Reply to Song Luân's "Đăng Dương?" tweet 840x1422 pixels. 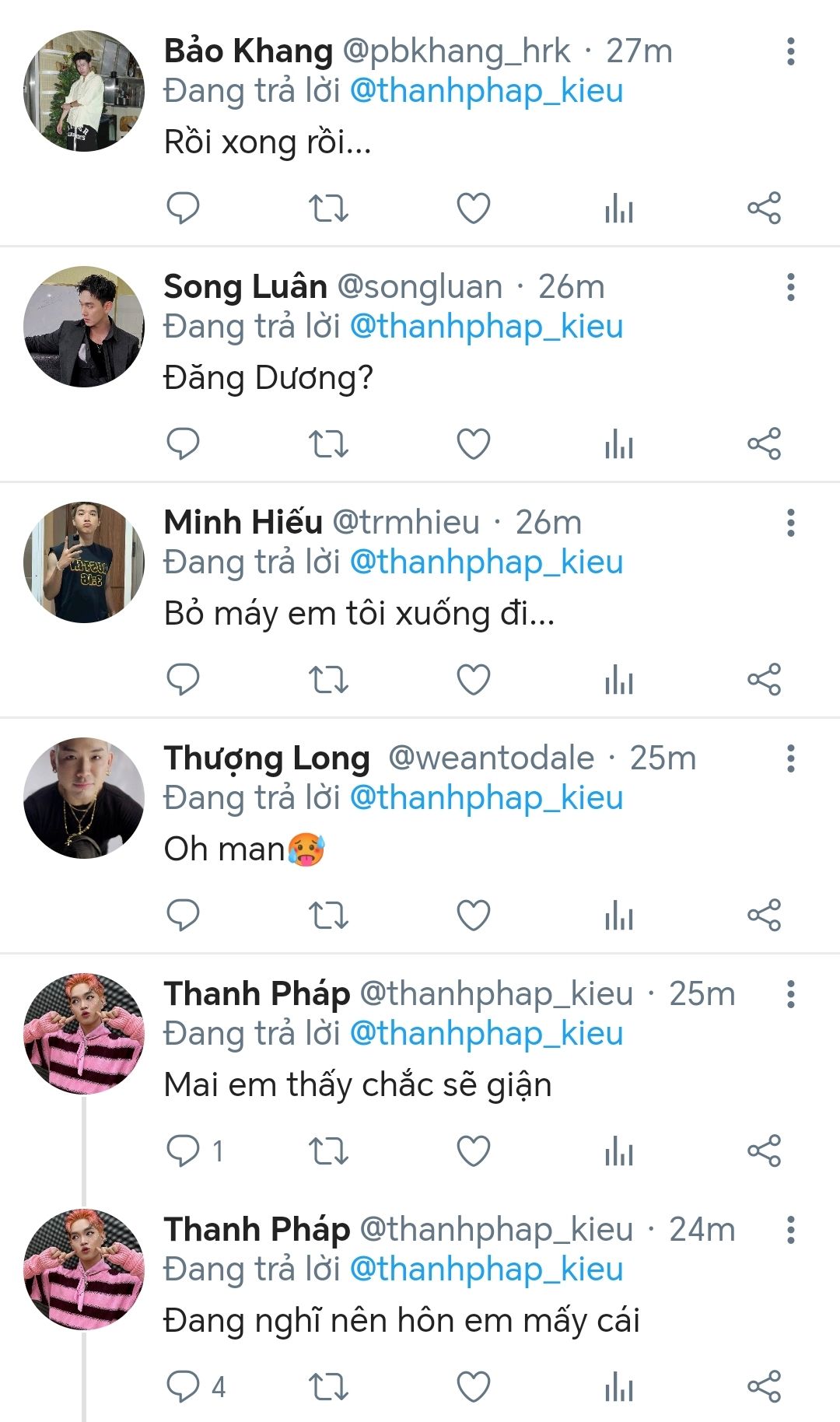pos(184,443)
